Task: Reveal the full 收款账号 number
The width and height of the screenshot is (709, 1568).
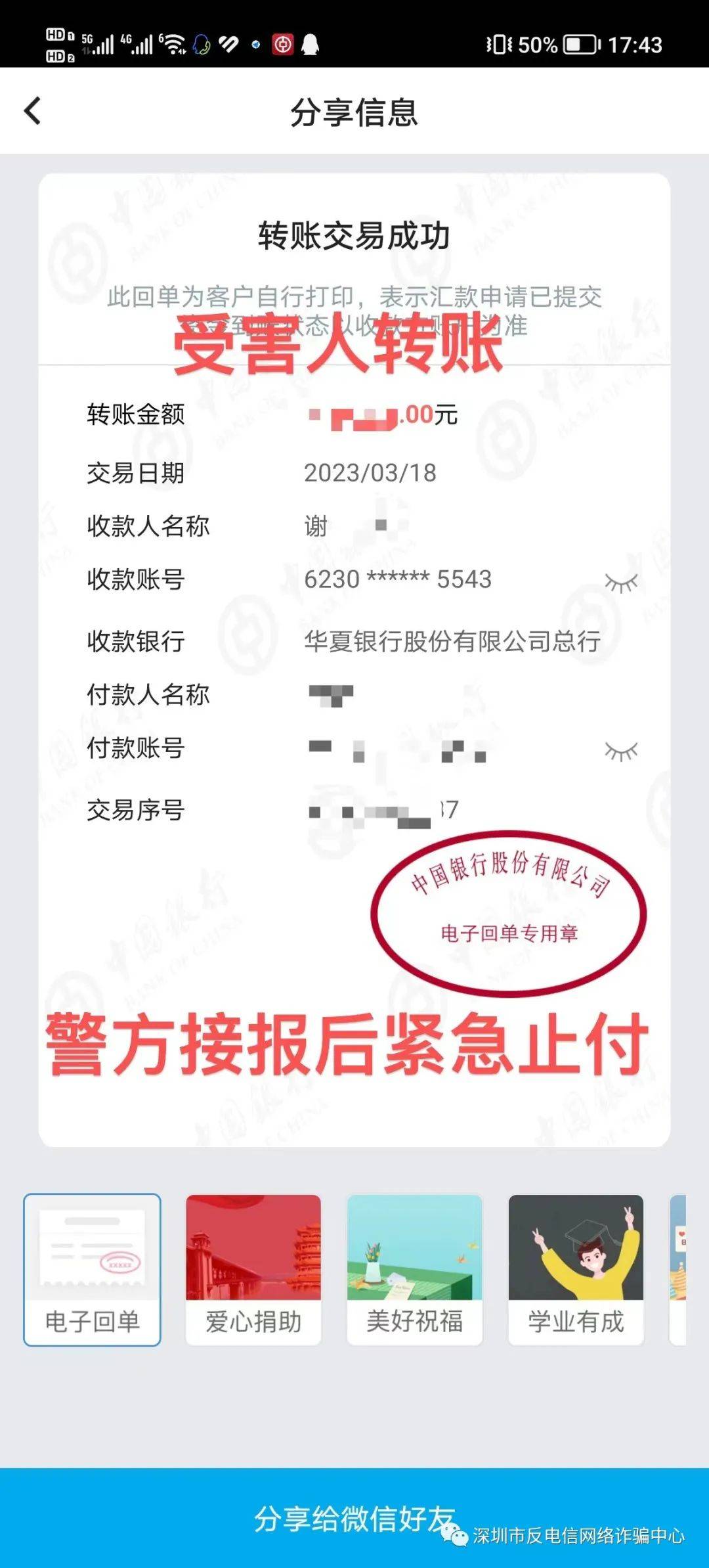Action: [620, 582]
